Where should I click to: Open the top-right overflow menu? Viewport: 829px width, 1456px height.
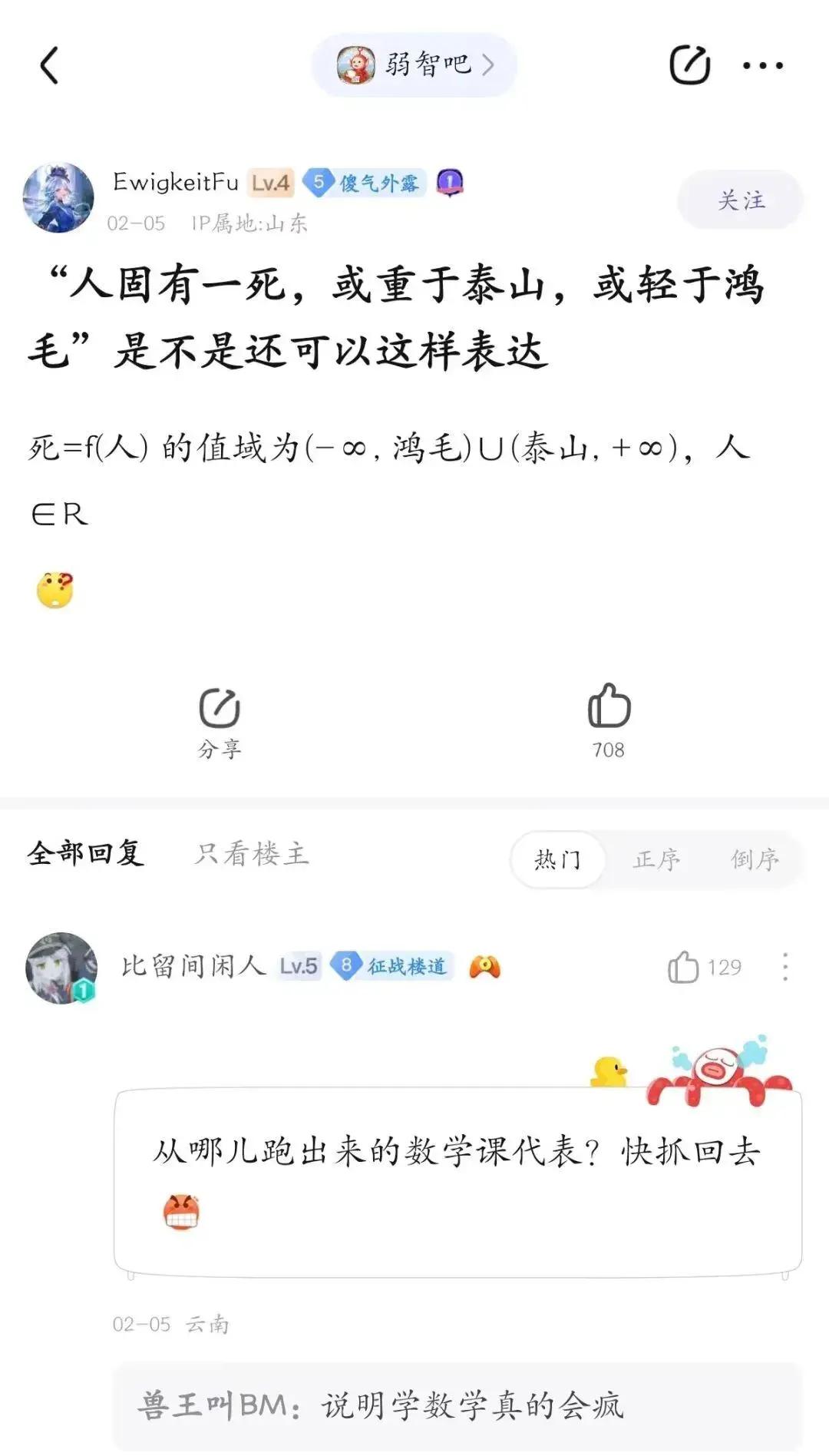(x=762, y=65)
